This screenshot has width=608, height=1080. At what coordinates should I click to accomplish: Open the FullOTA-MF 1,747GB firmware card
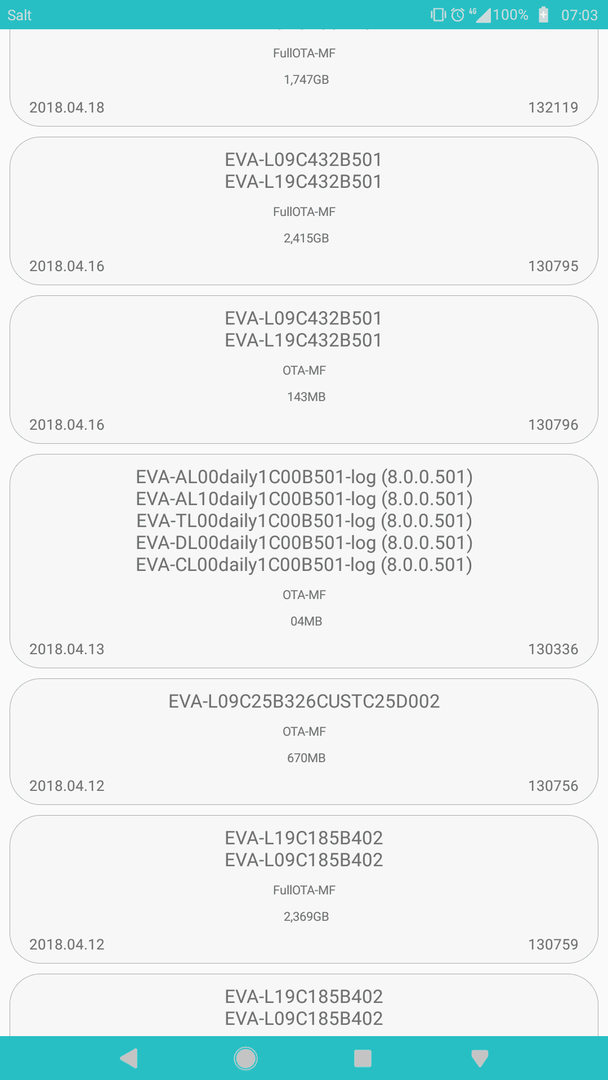click(x=304, y=77)
